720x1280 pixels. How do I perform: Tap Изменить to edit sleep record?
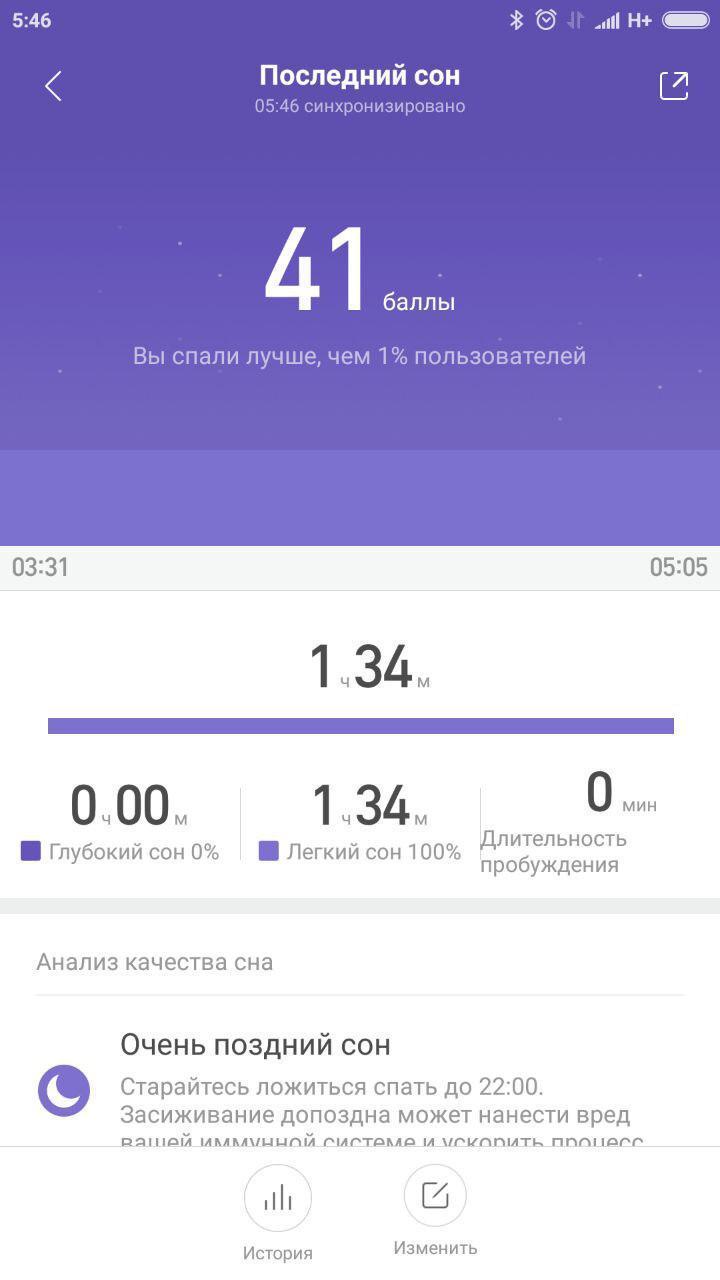[x=435, y=1196]
